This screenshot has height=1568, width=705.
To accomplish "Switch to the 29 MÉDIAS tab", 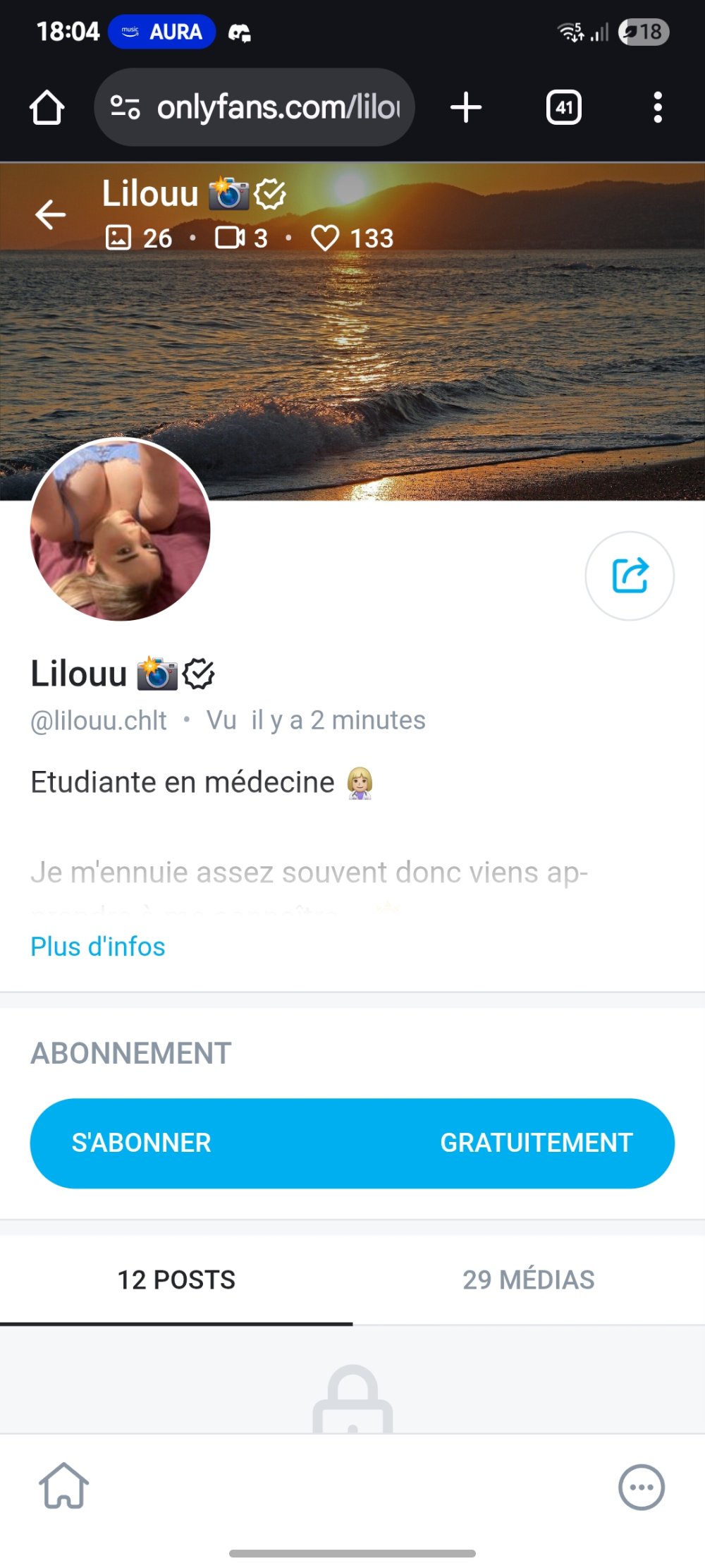I will point(529,1280).
